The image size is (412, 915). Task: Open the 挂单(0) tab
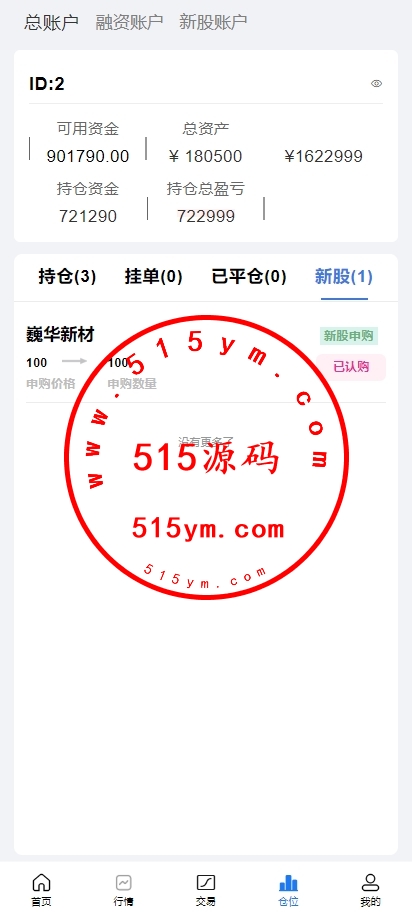click(153, 277)
